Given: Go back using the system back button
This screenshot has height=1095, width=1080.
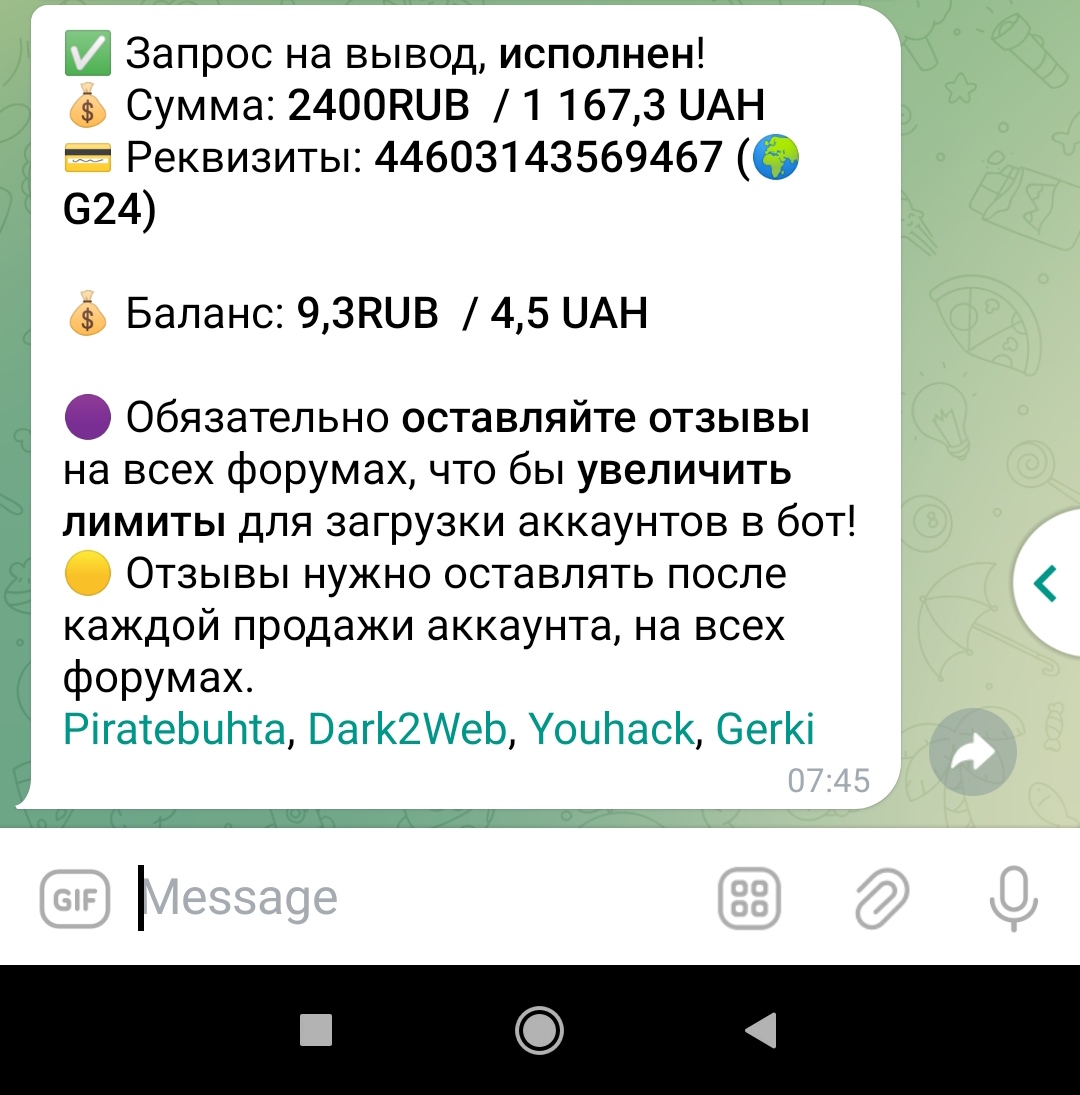Looking at the screenshot, I should 761,1029.
